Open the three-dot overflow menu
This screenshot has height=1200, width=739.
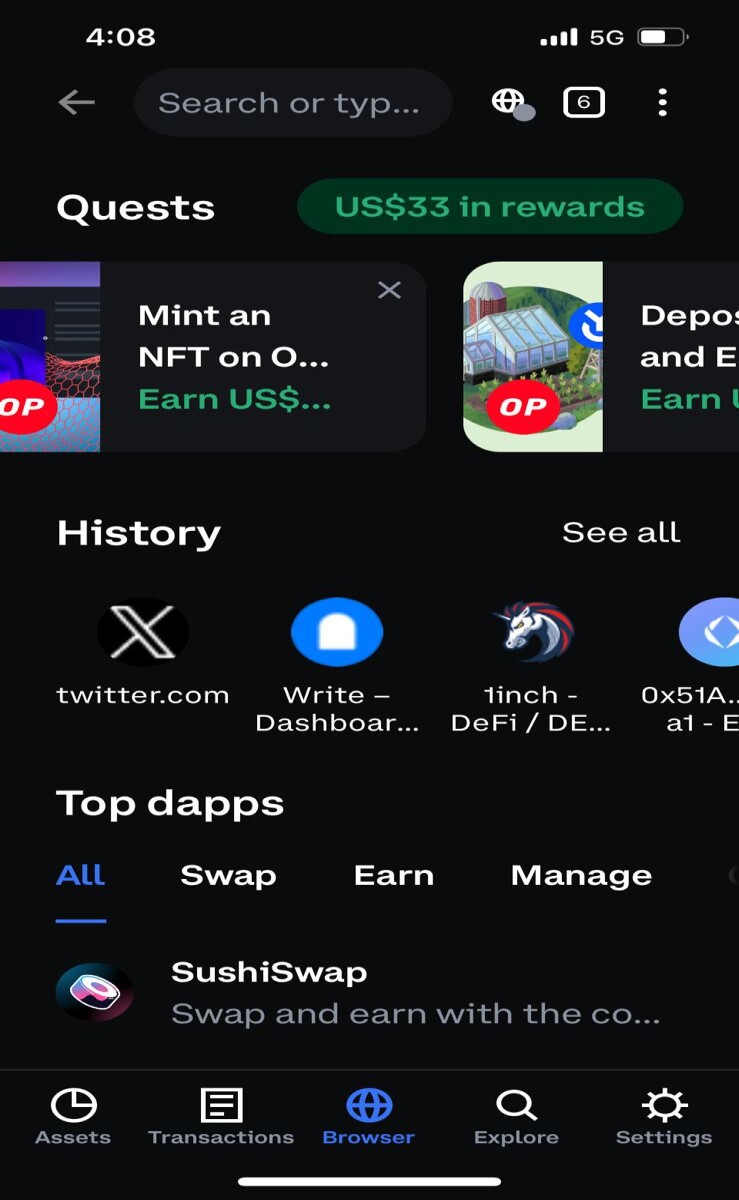(662, 102)
